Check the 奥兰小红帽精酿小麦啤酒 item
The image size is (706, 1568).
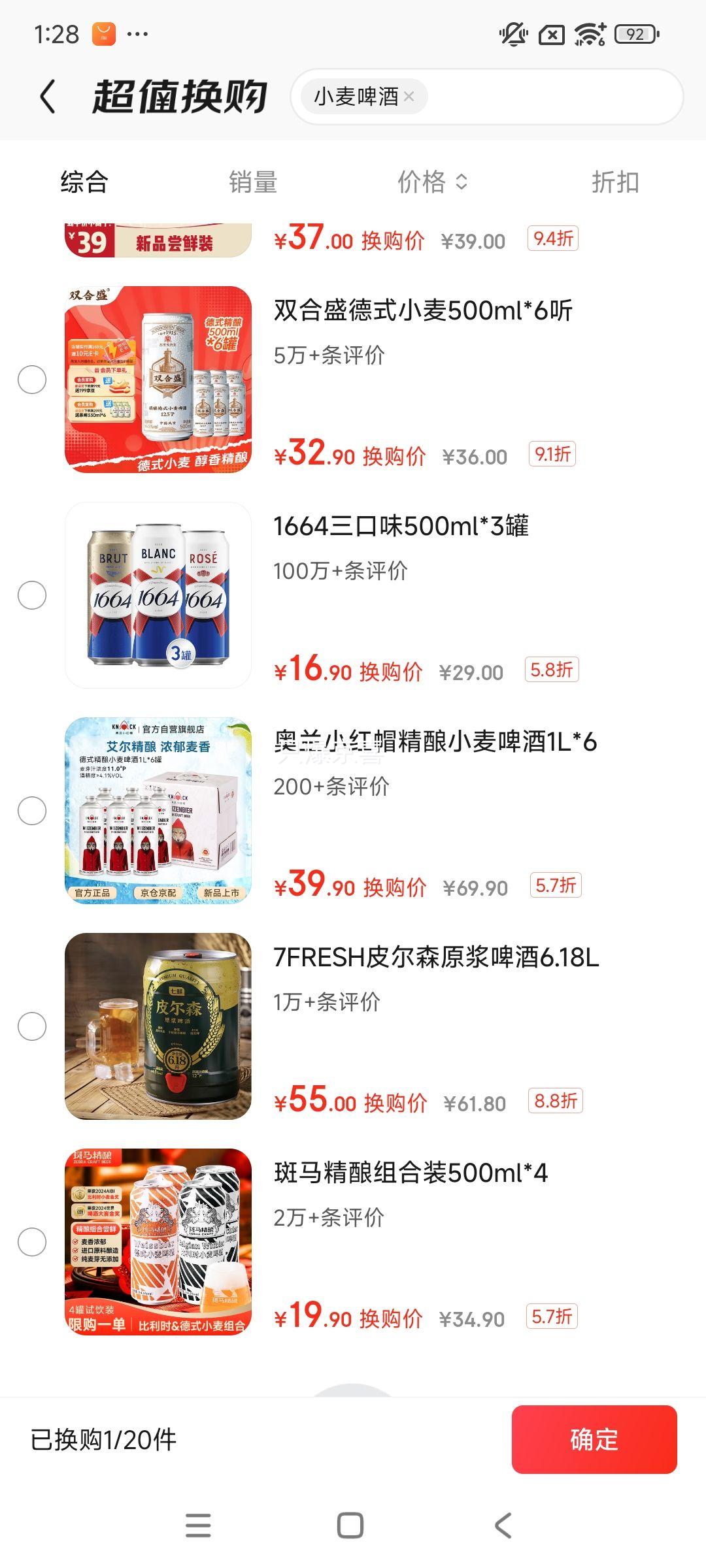click(32, 811)
